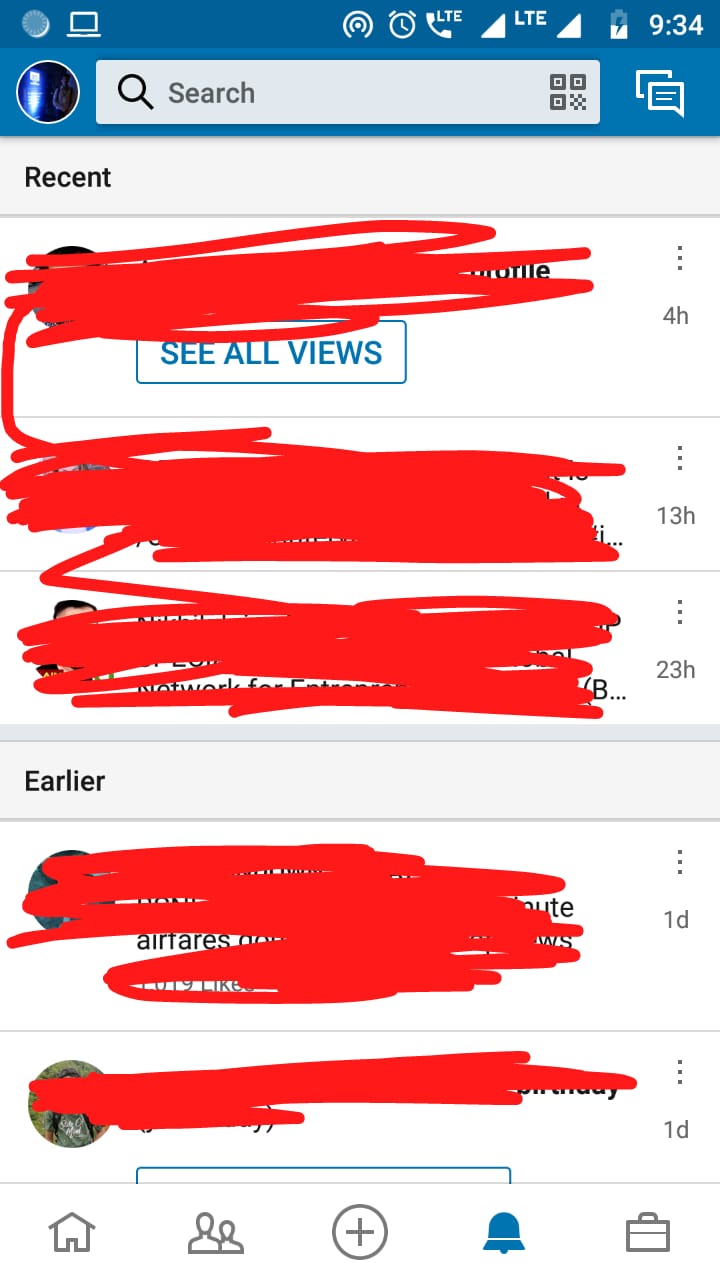Switch to the Jobs briefcase tab
Screen dimensions: 720x1280
647,1231
